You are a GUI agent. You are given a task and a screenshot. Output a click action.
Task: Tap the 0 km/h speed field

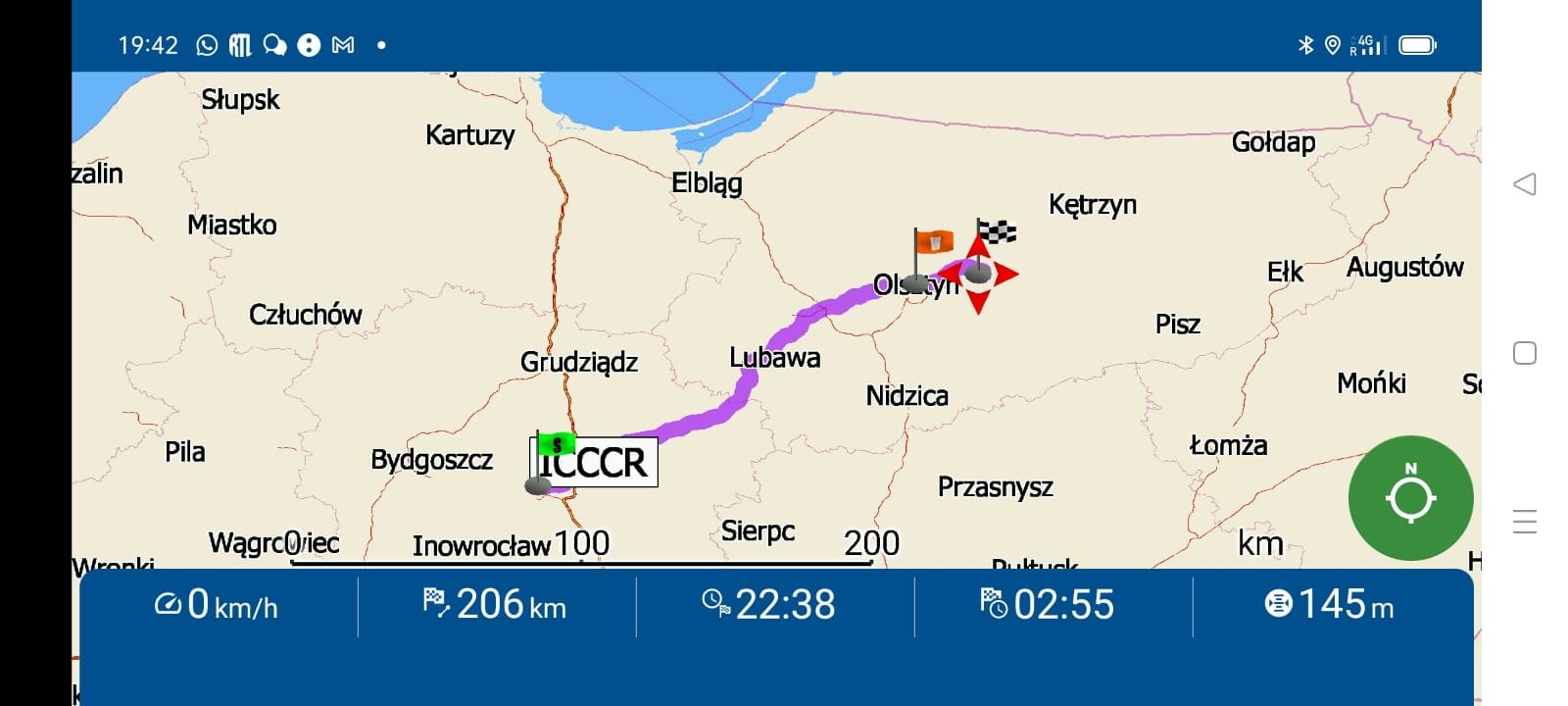tap(218, 605)
